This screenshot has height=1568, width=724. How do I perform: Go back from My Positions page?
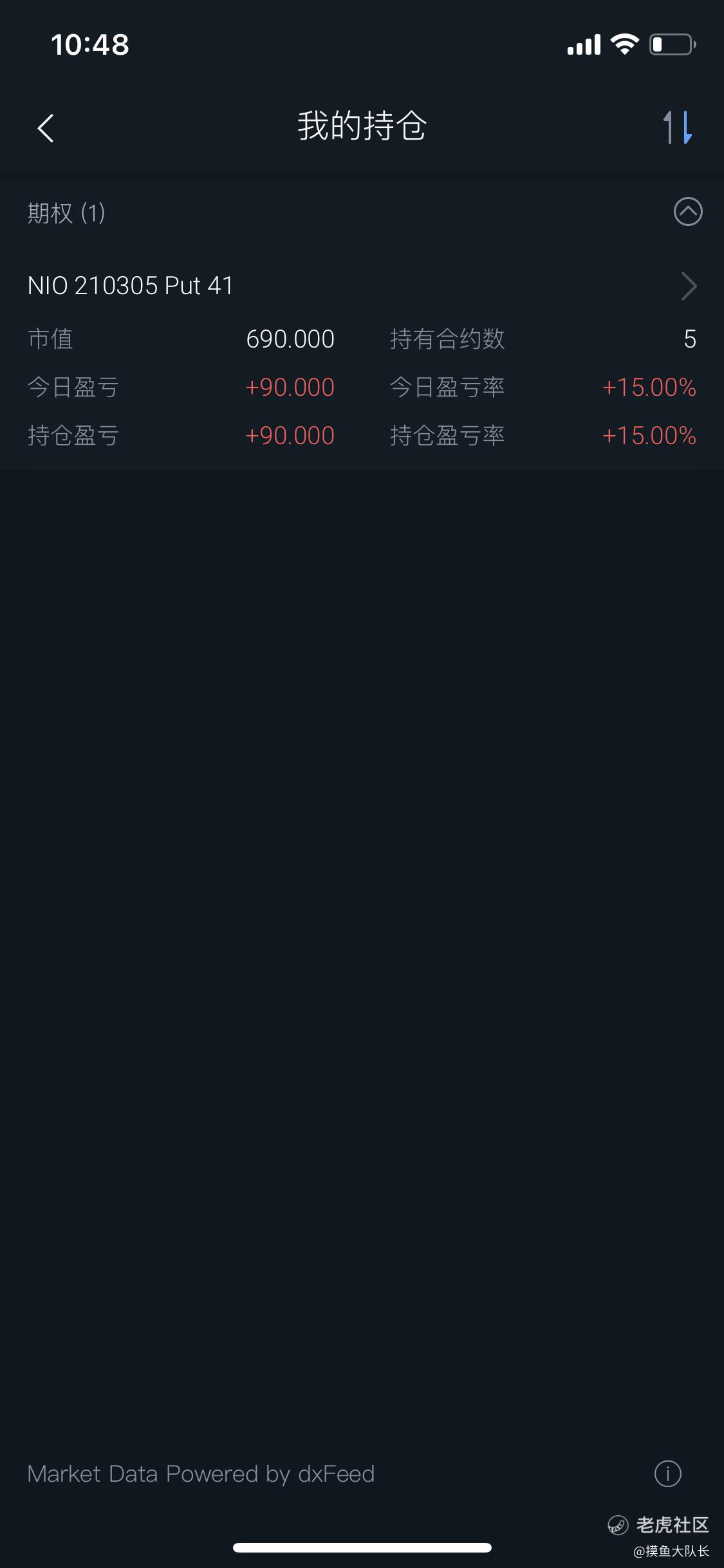(x=46, y=127)
